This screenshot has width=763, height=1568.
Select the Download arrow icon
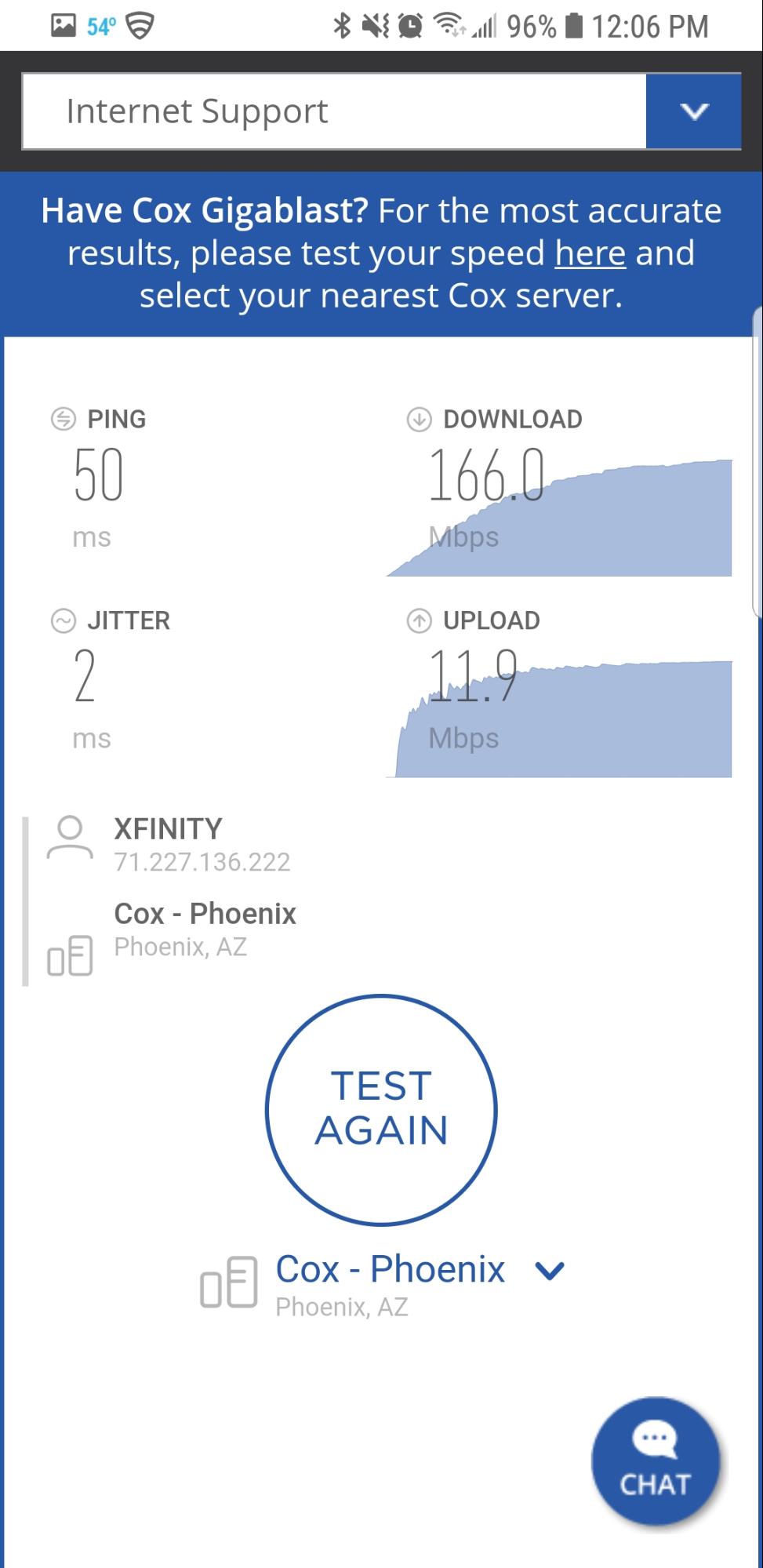click(419, 419)
